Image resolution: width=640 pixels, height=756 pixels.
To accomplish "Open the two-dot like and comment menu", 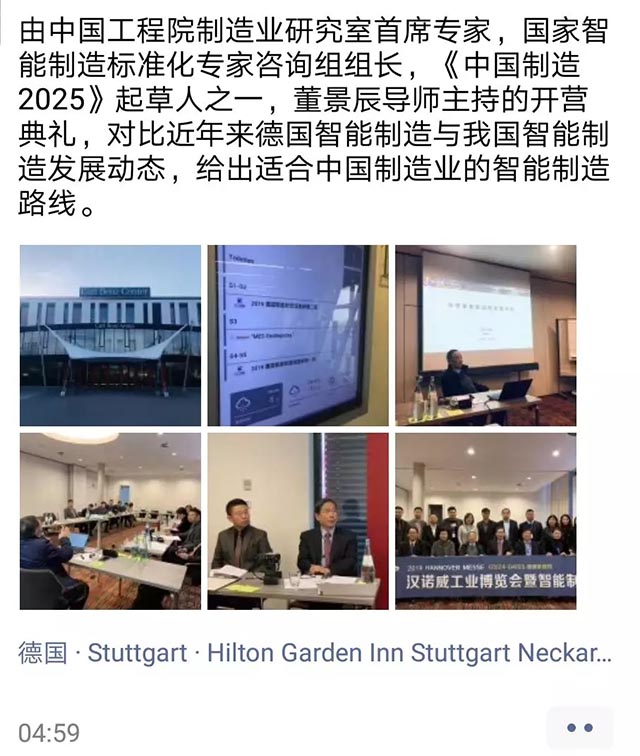I will pos(580,728).
